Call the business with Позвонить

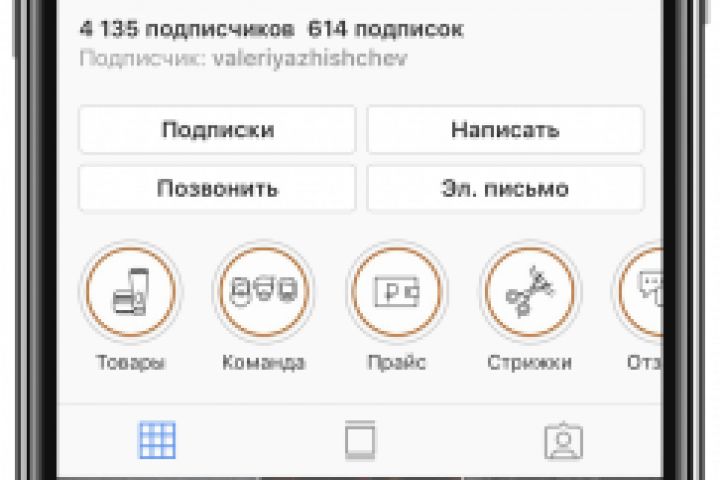[x=217, y=188]
